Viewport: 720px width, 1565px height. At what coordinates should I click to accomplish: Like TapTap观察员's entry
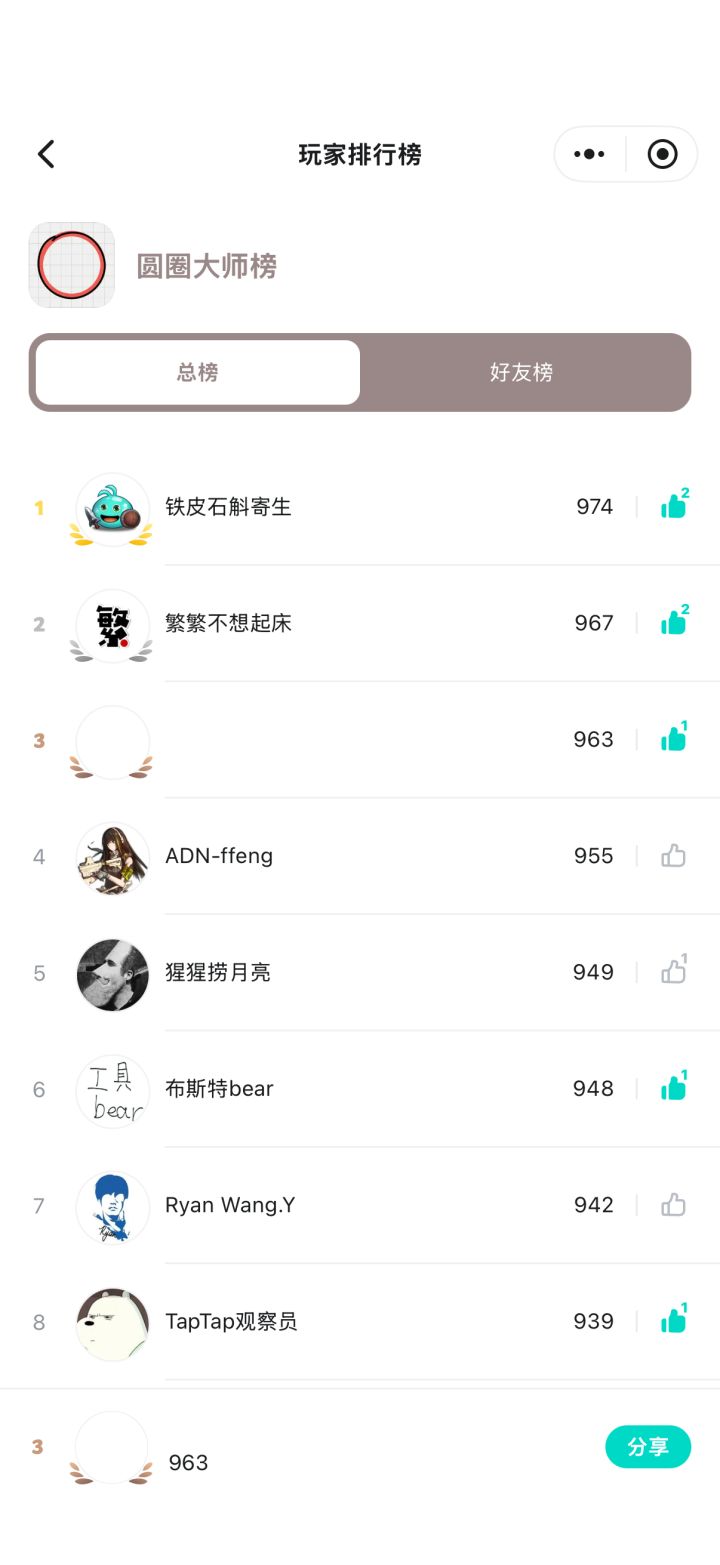pos(673,1320)
